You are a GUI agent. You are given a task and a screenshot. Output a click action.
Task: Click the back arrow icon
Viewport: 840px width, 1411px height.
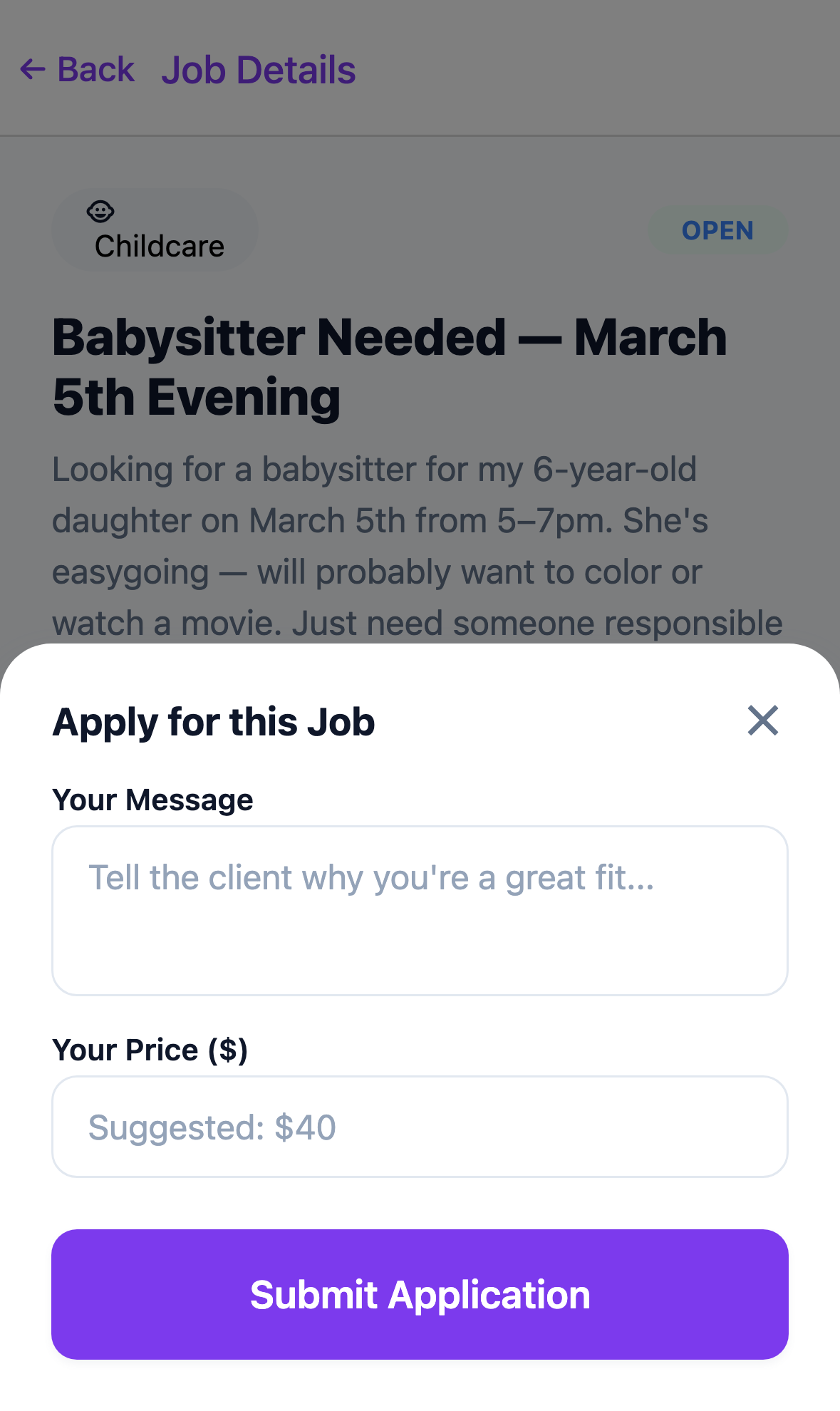click(31, 69)
